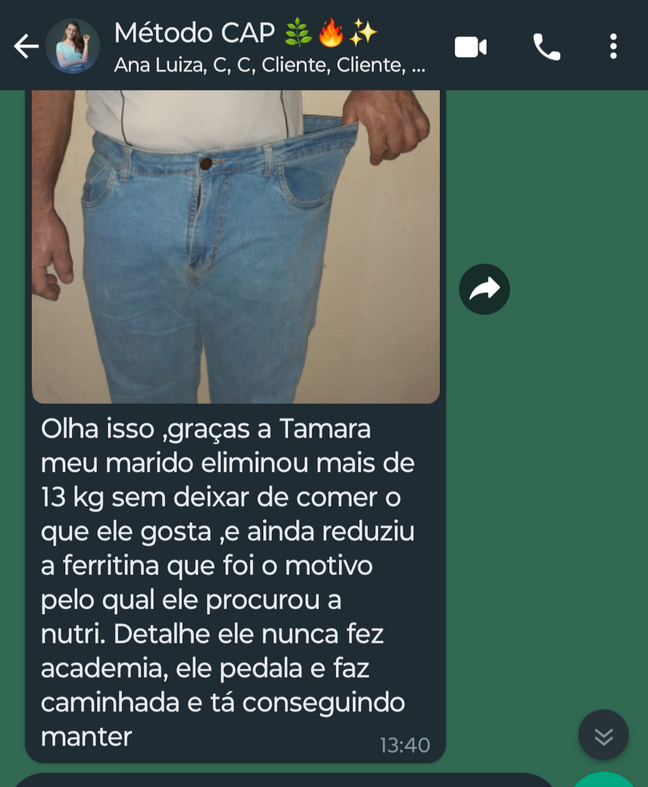This screenshot has height=787, width=648.
Task: Open Método CAP group profile picture
Action: coord(73,46)
